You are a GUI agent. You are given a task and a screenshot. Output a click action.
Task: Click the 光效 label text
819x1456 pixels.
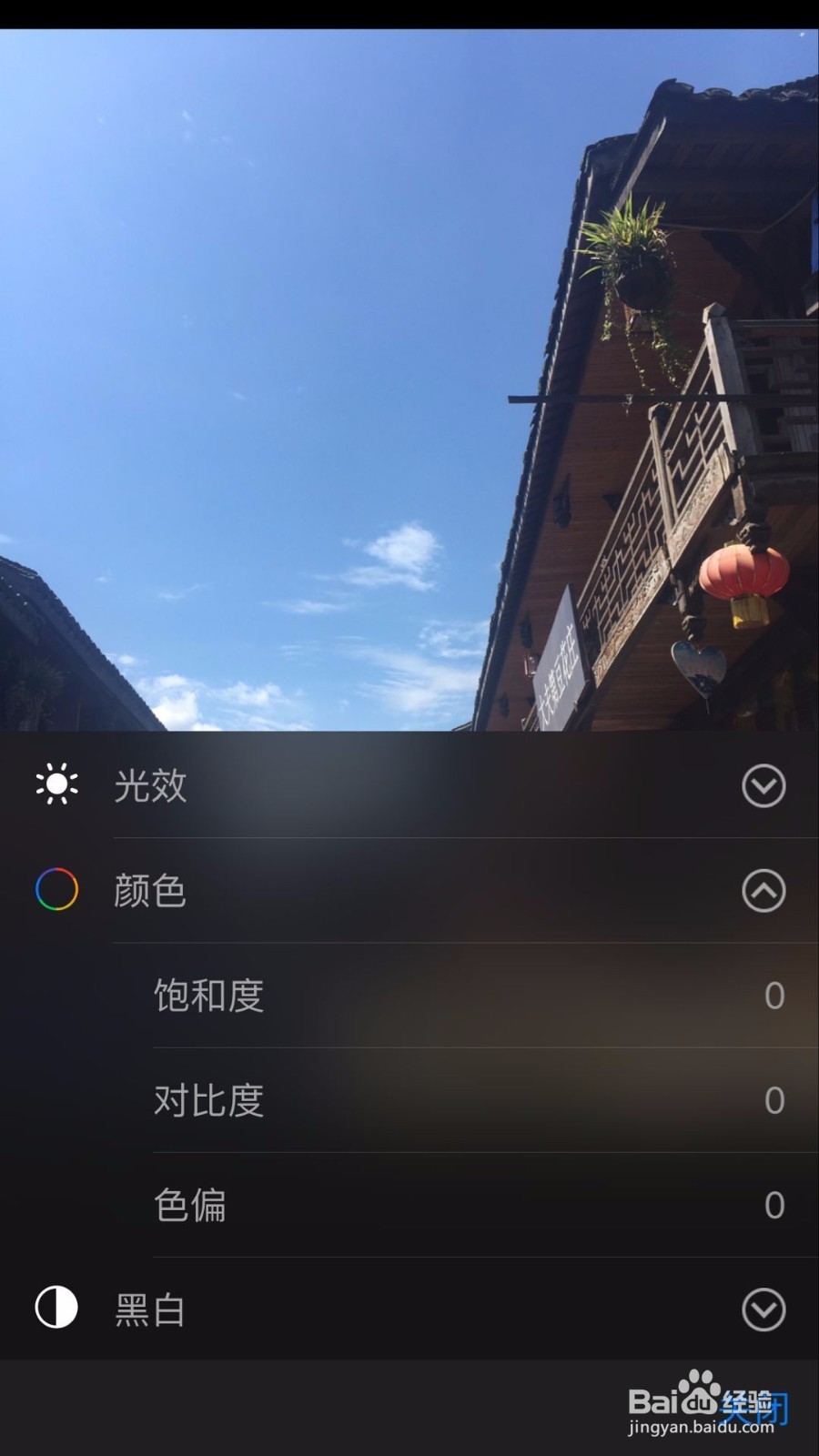click(x=150, y=787)
